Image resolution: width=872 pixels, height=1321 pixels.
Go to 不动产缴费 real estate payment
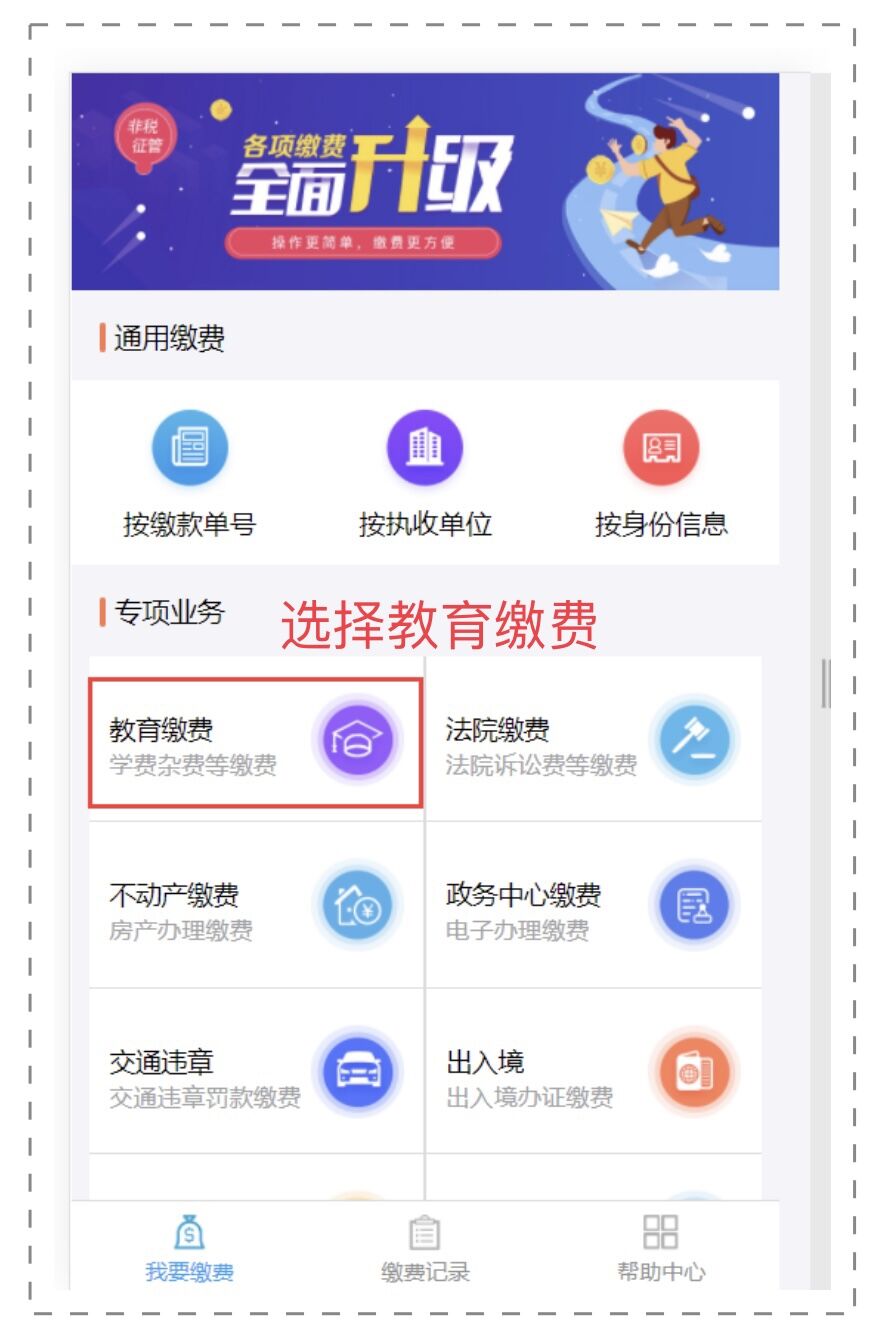point(256,907)
